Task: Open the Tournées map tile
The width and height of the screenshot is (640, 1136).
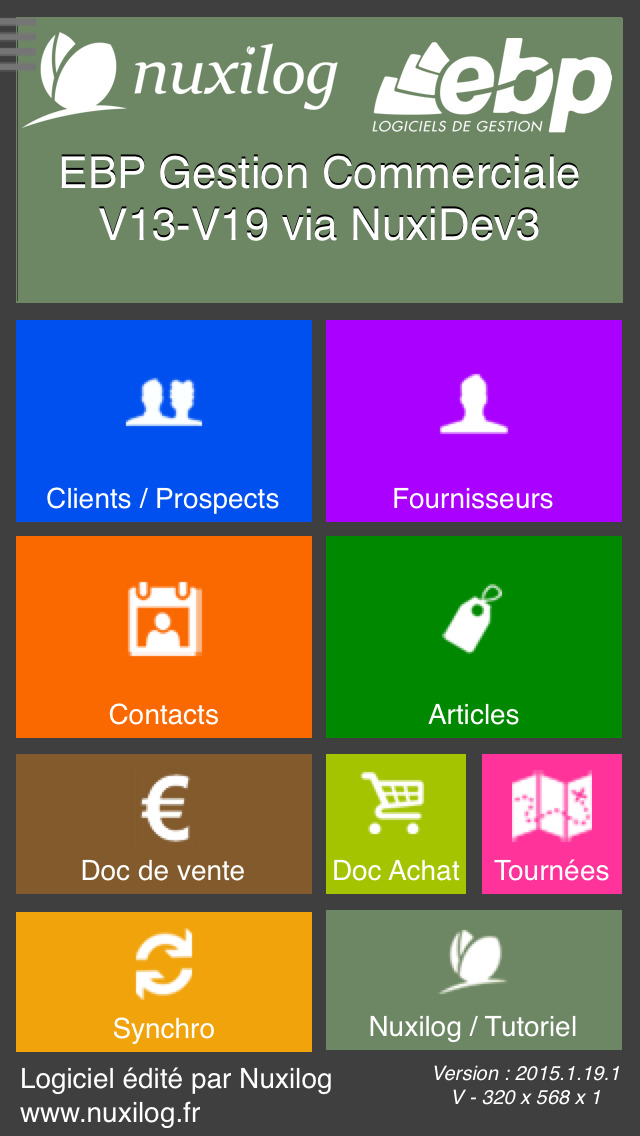Action: [x=552, y=824]
